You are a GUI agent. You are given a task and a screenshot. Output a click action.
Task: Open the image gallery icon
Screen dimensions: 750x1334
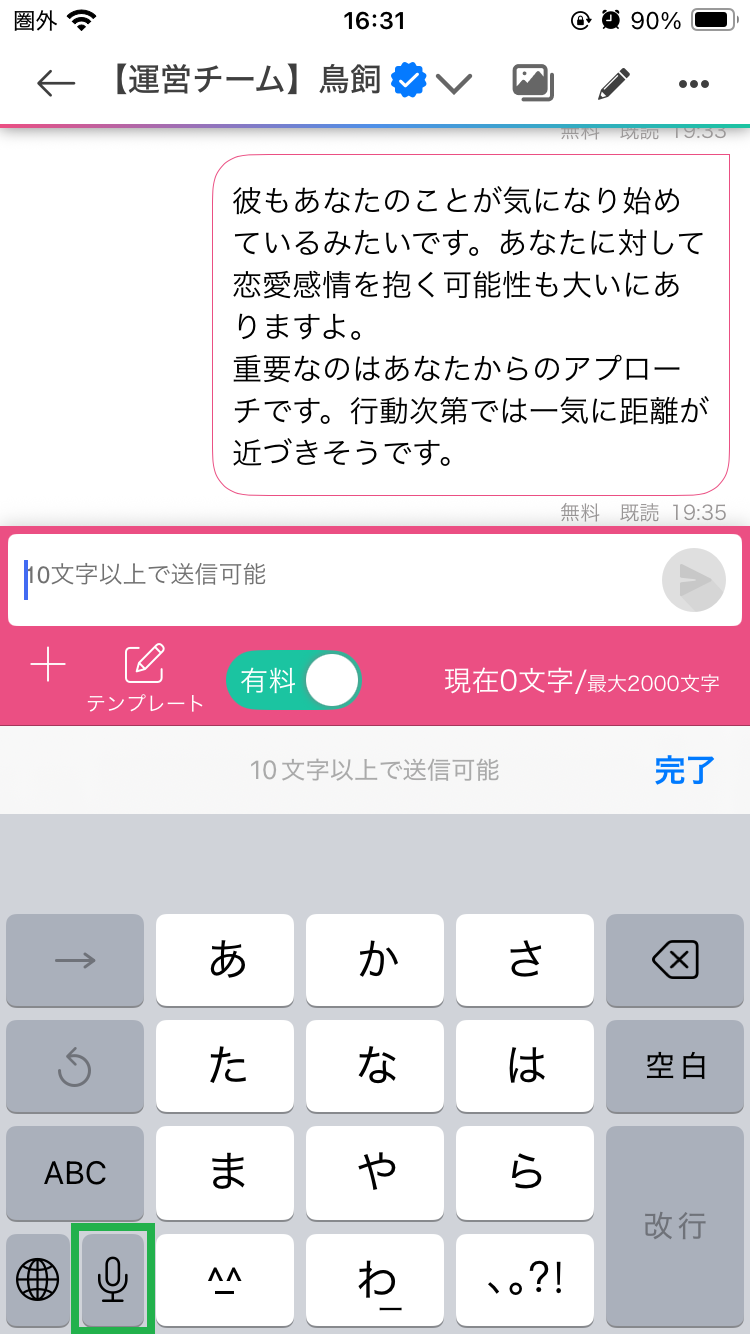point(533,83)
